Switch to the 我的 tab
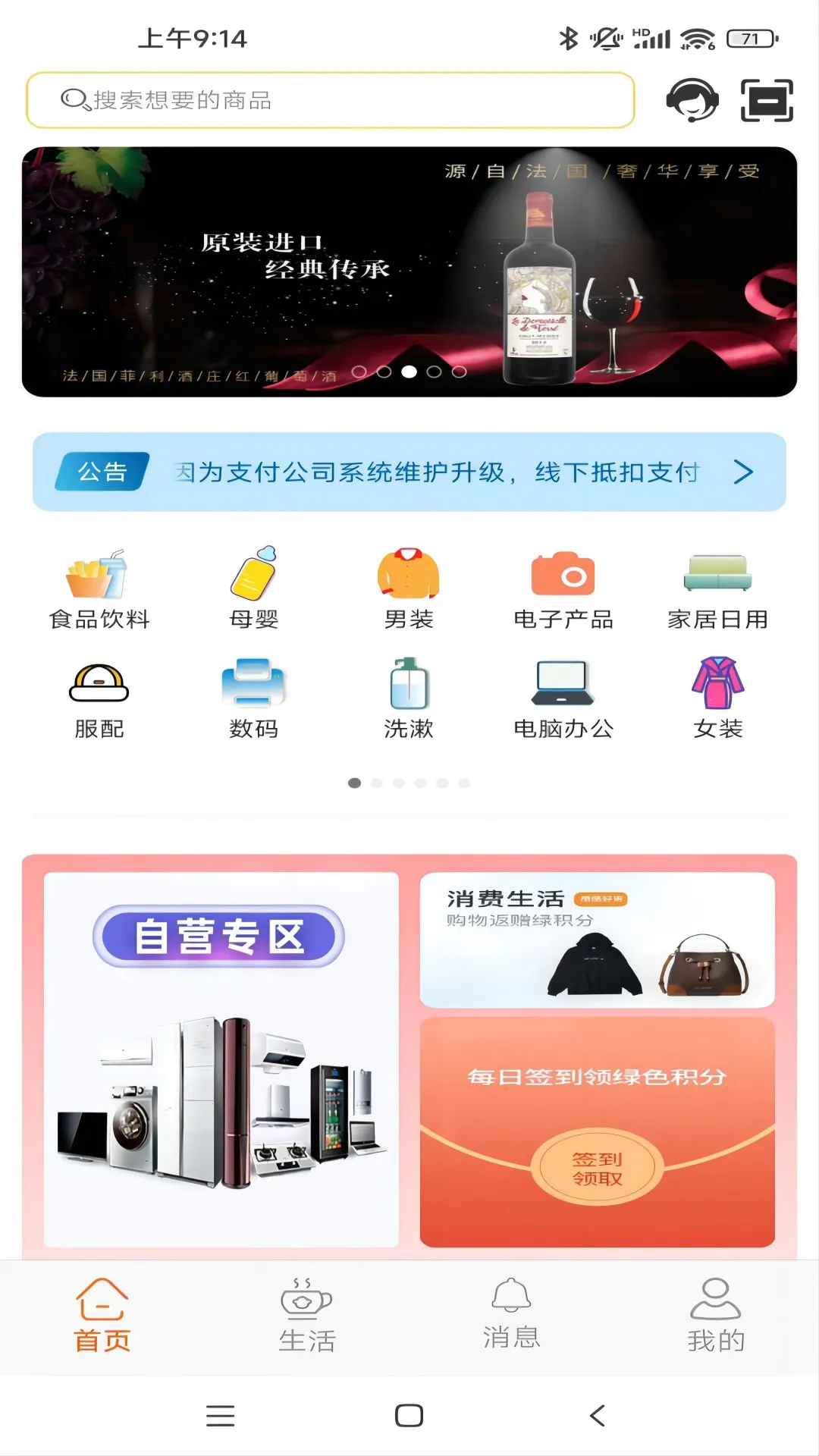Screen dimensions: 819x1456 point(716,1316)
